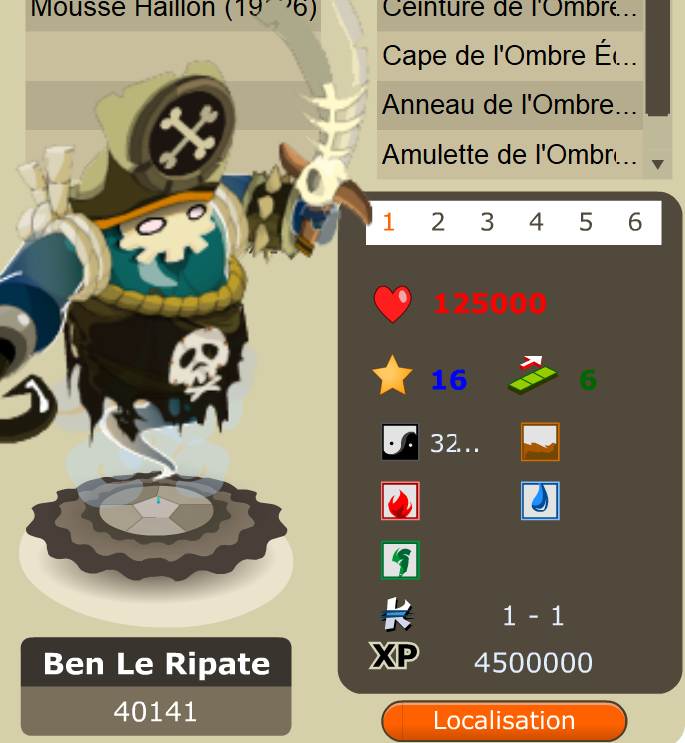
Task: Open Mousse Haillon monster entry
Action: click(173, 11)
